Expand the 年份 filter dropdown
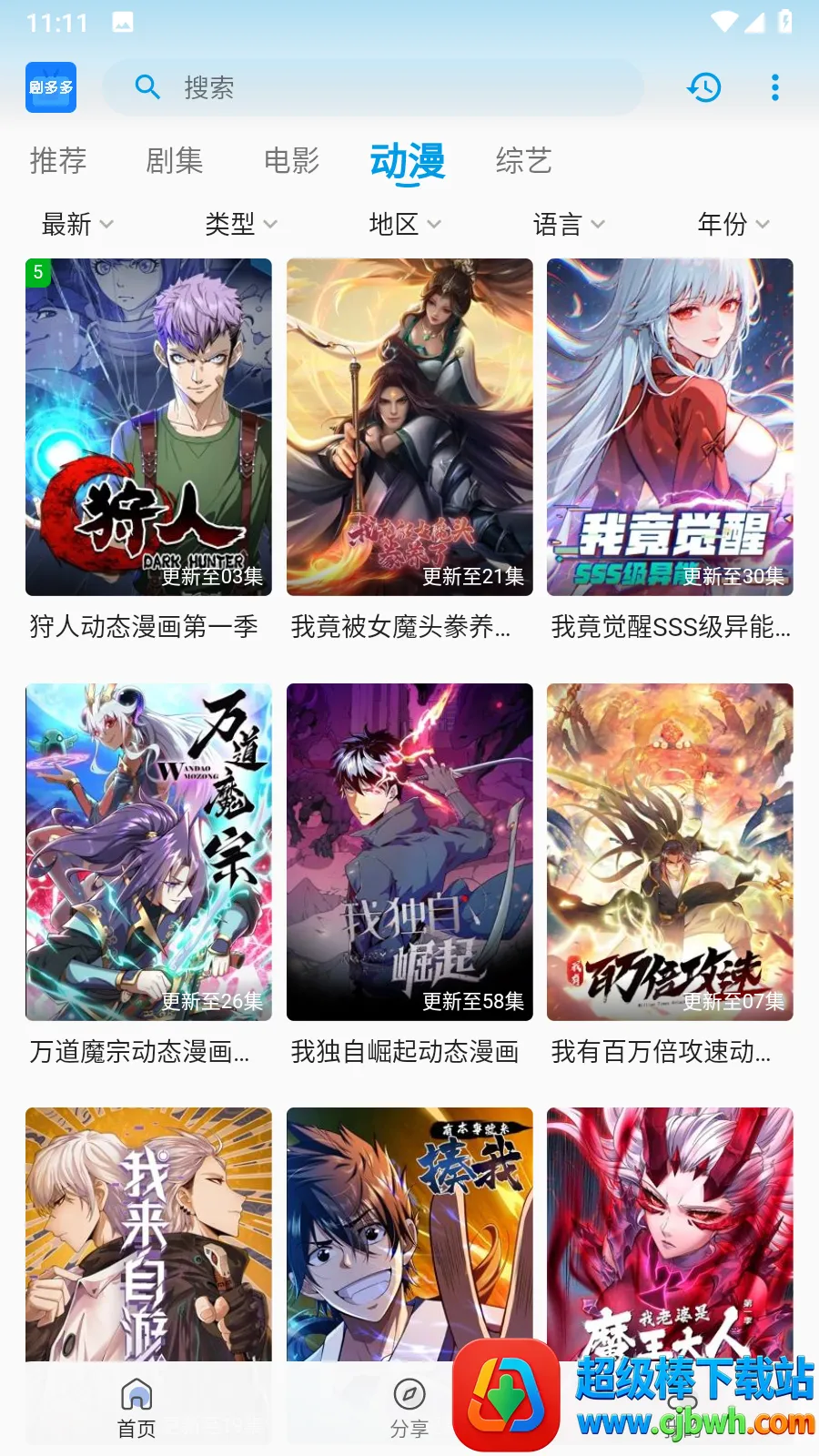Image resolution: width=819 pixels, height=1456 pixels. 733,224
